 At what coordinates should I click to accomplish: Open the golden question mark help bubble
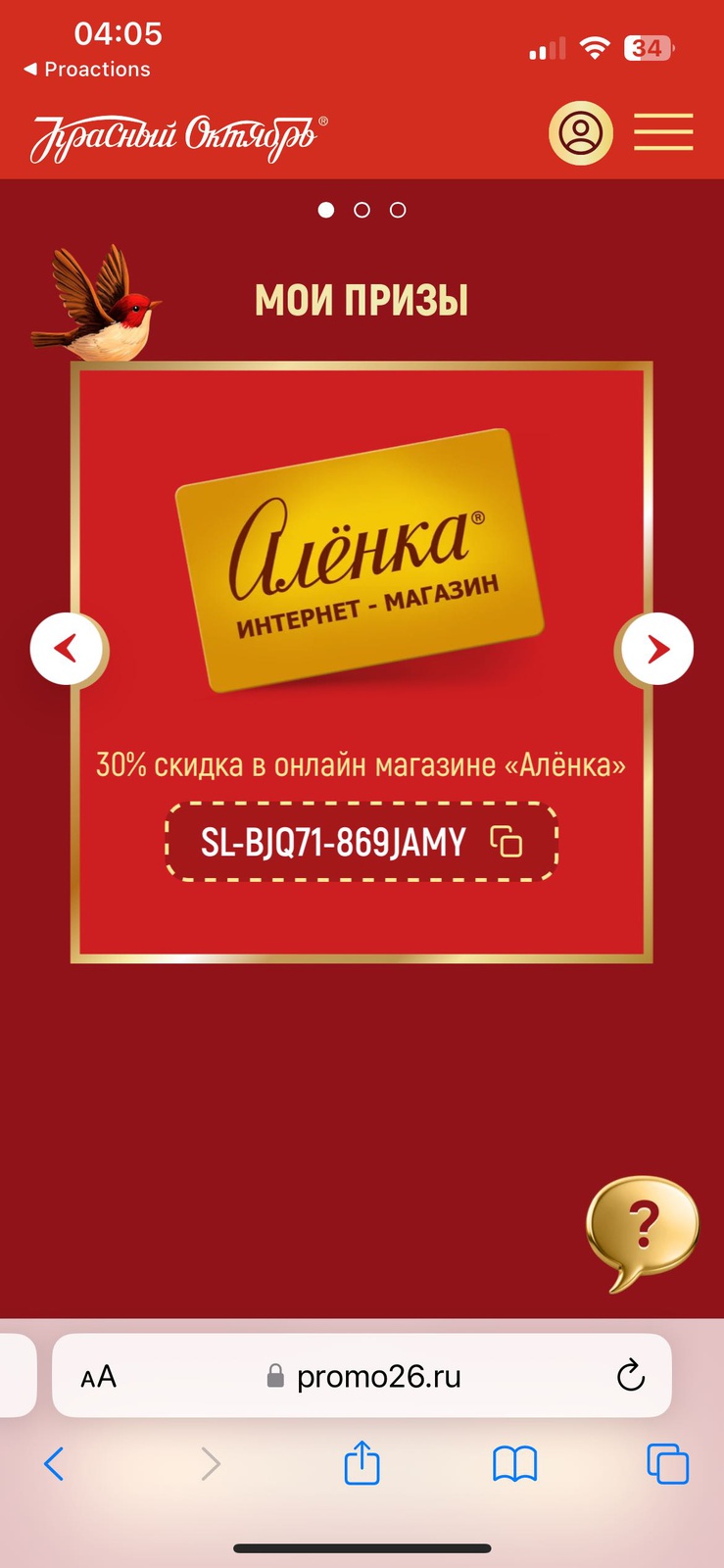pyautogui.click(x=642, y=1228)
